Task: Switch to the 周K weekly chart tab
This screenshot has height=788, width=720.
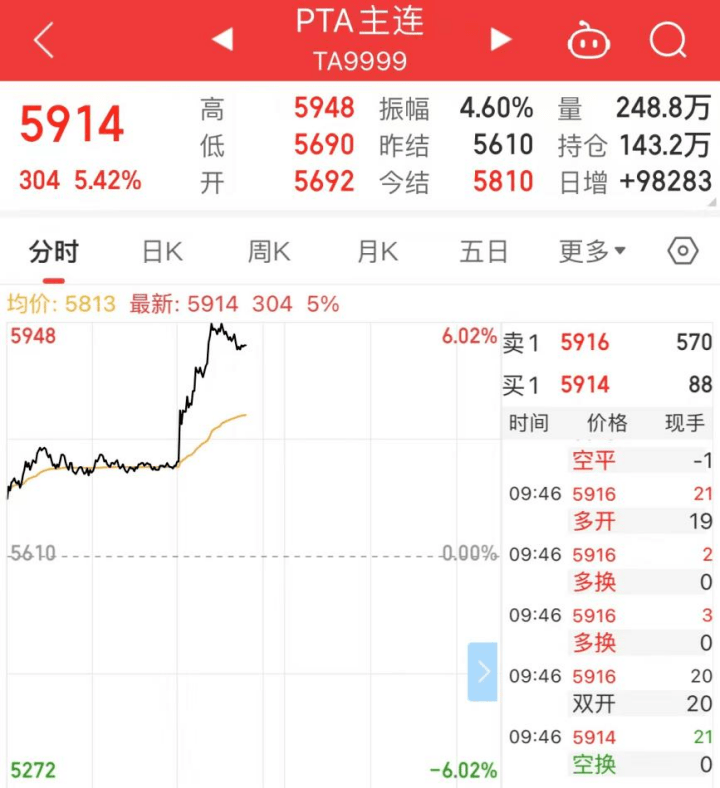Action: [267, 253]
